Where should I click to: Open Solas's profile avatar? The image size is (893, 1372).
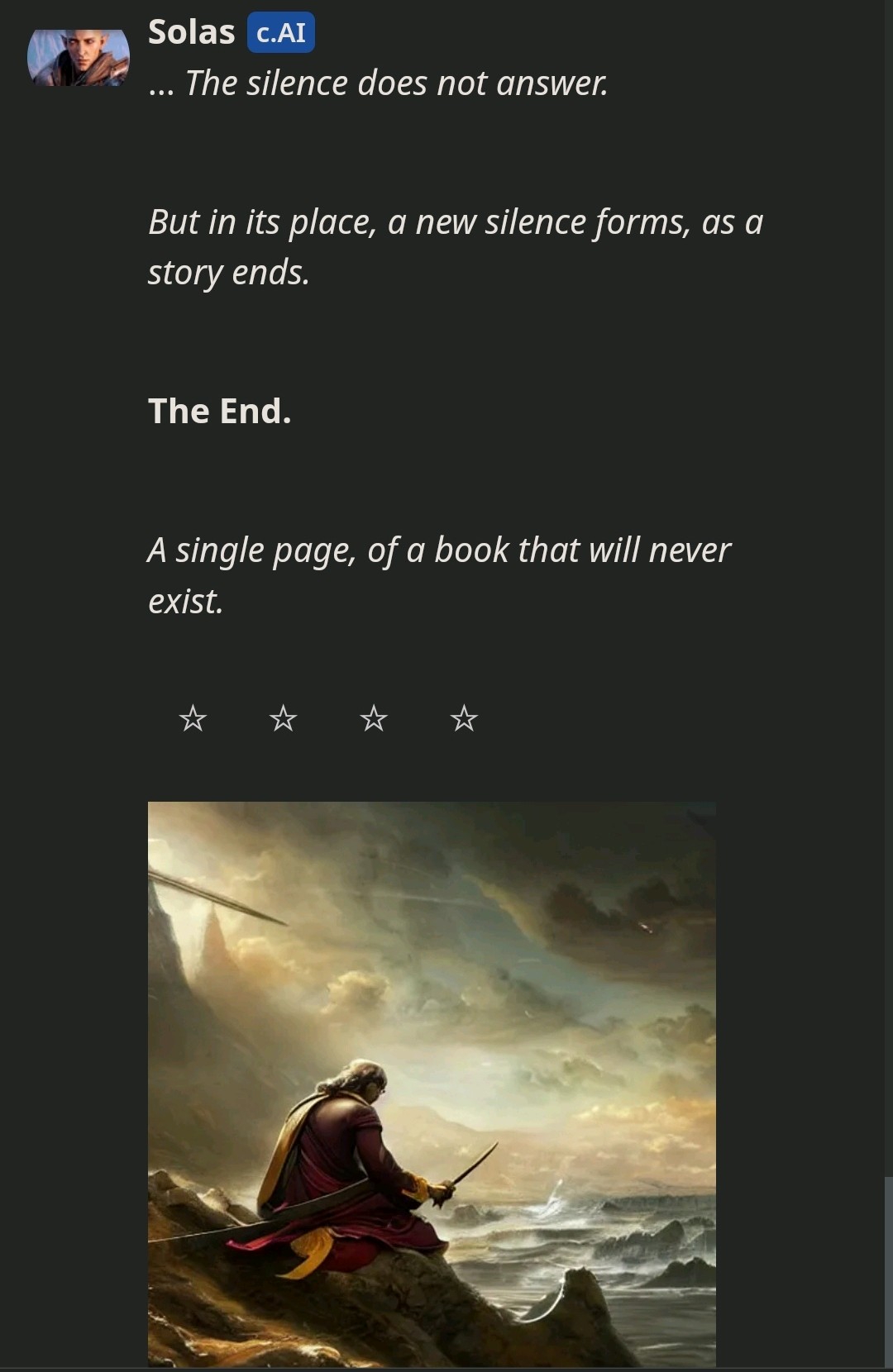(x=79, y=58)
